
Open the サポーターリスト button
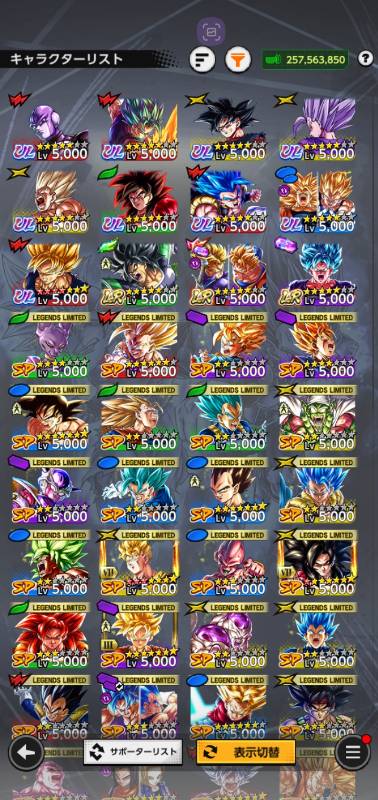tap(133, 752)
